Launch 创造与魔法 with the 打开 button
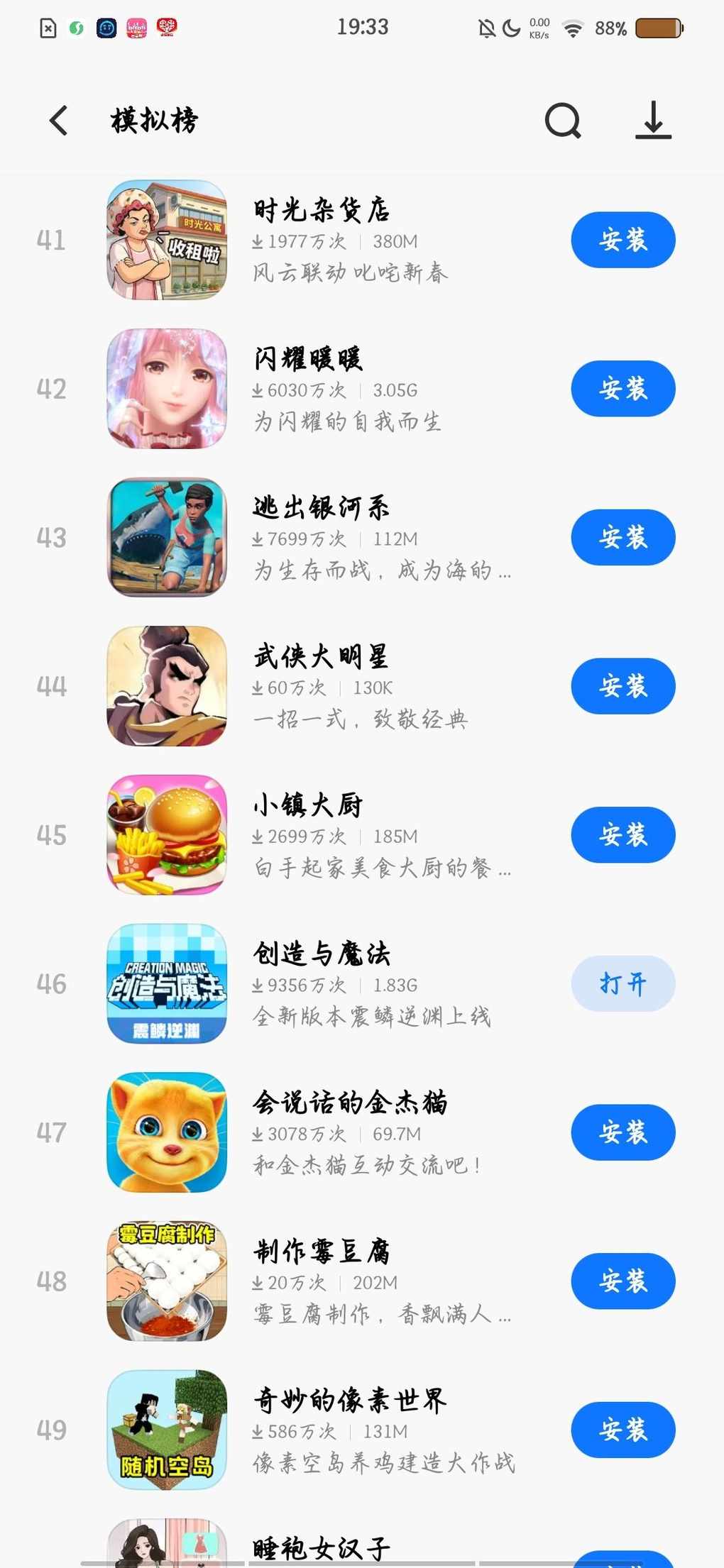 622,983
